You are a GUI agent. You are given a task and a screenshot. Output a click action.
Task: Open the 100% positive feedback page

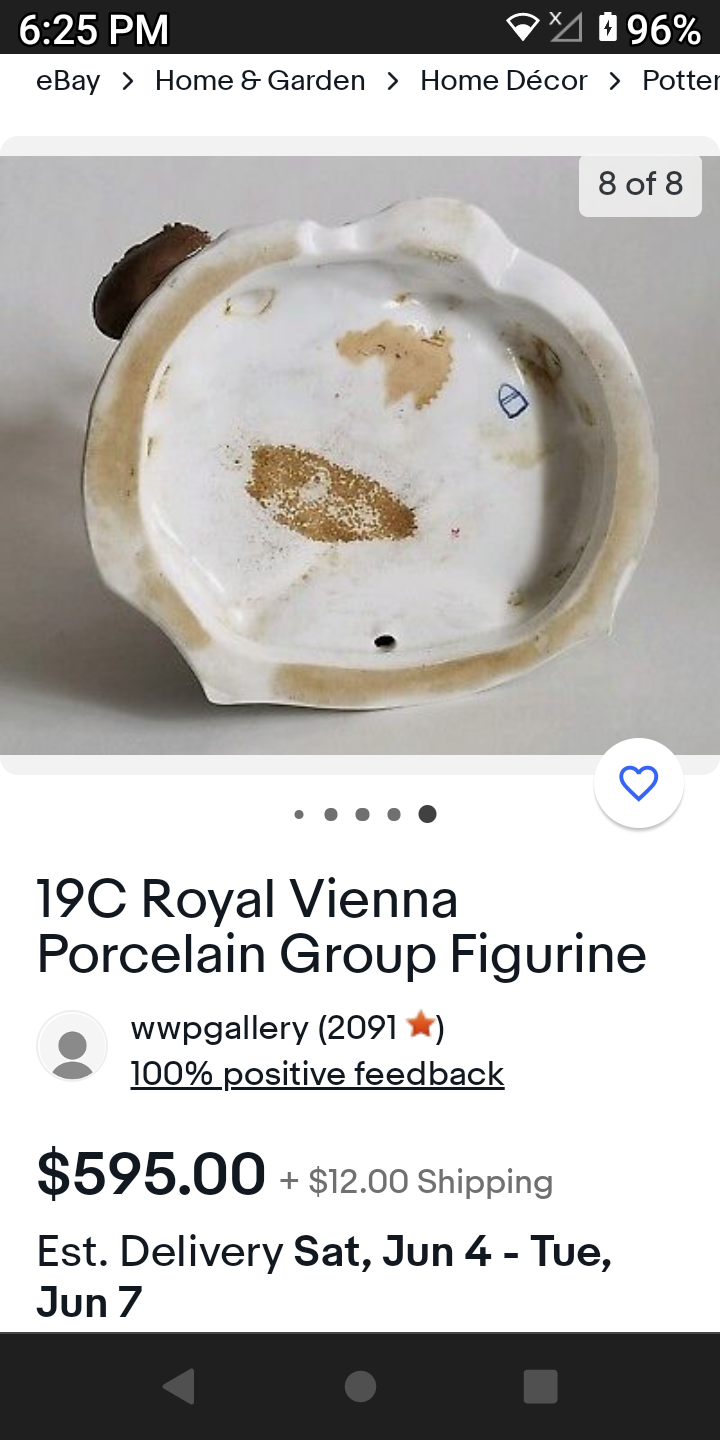(x=317, y=1073)
